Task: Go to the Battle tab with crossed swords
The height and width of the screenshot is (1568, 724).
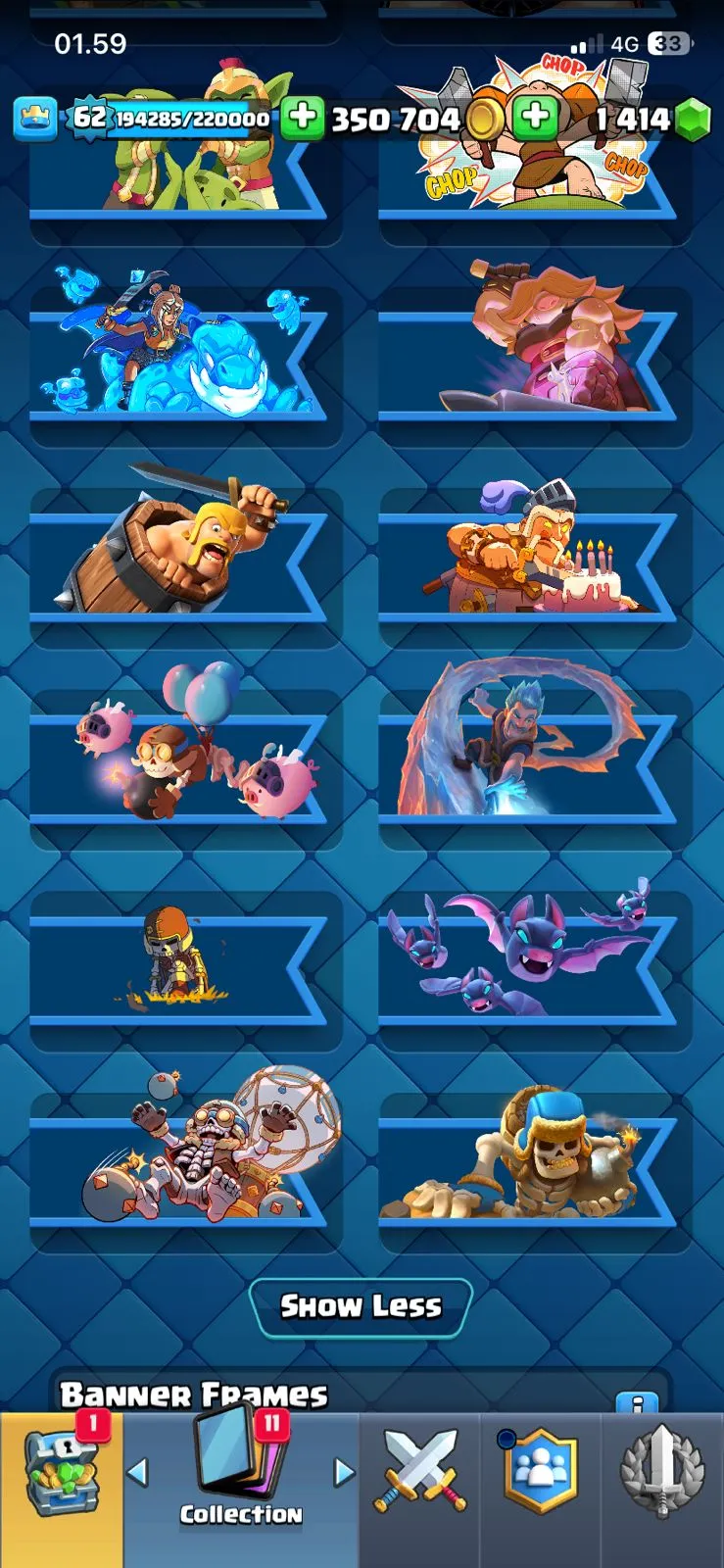Action: (x=419, y=1472)
